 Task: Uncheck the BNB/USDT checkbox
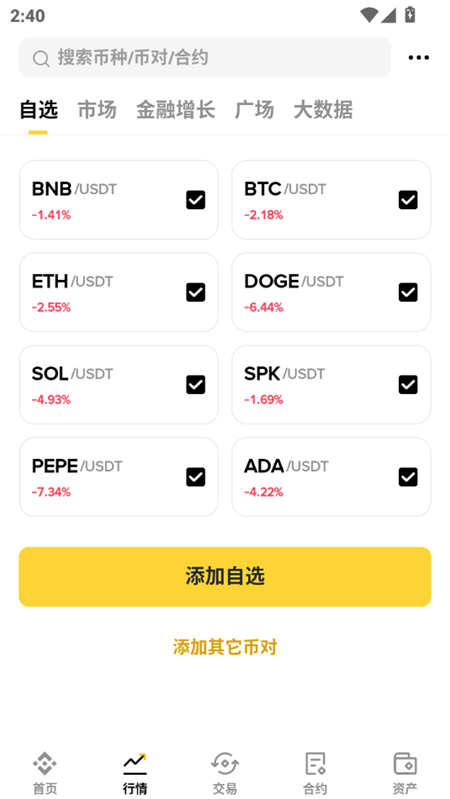[196, 200]
